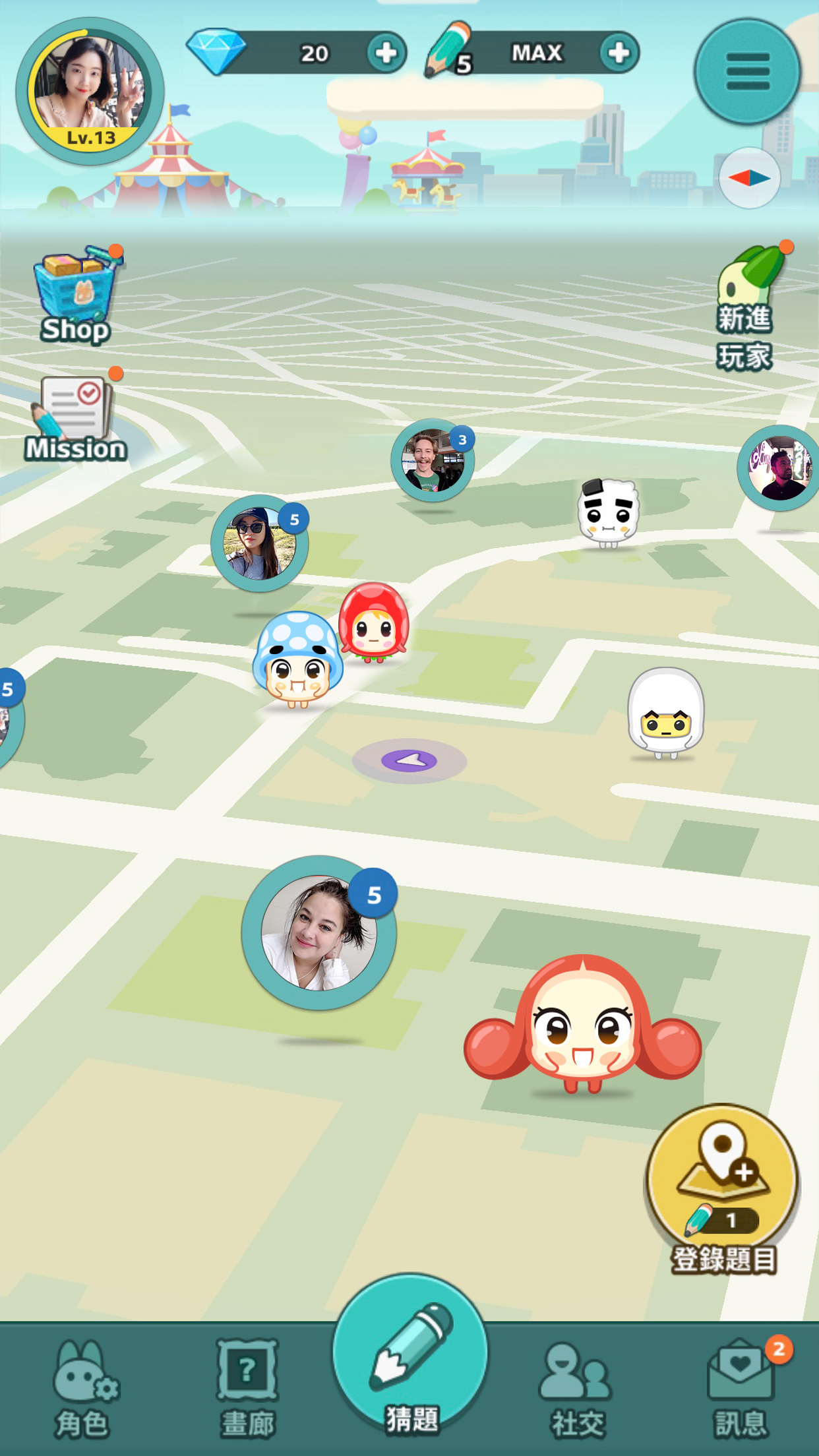Start guessing with the 猜題 button
Viewport: 819px width, 1456px height.
click(x=410, y=1358)
